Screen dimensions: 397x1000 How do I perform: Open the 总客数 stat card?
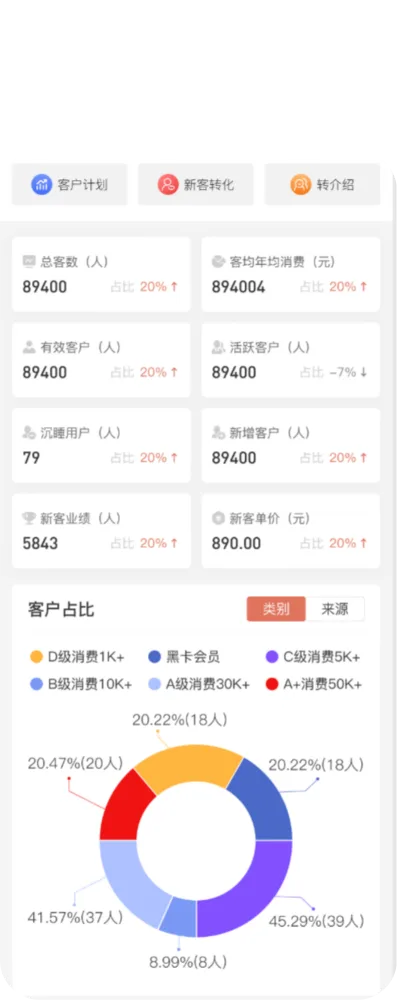coord(101,274)
